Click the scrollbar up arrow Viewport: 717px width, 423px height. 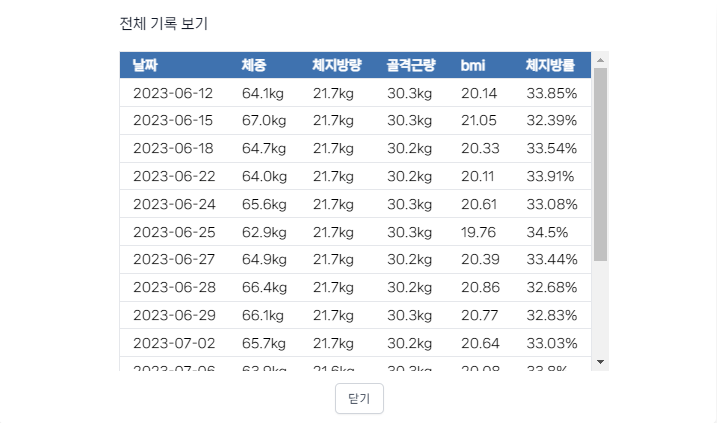point(600,60)
